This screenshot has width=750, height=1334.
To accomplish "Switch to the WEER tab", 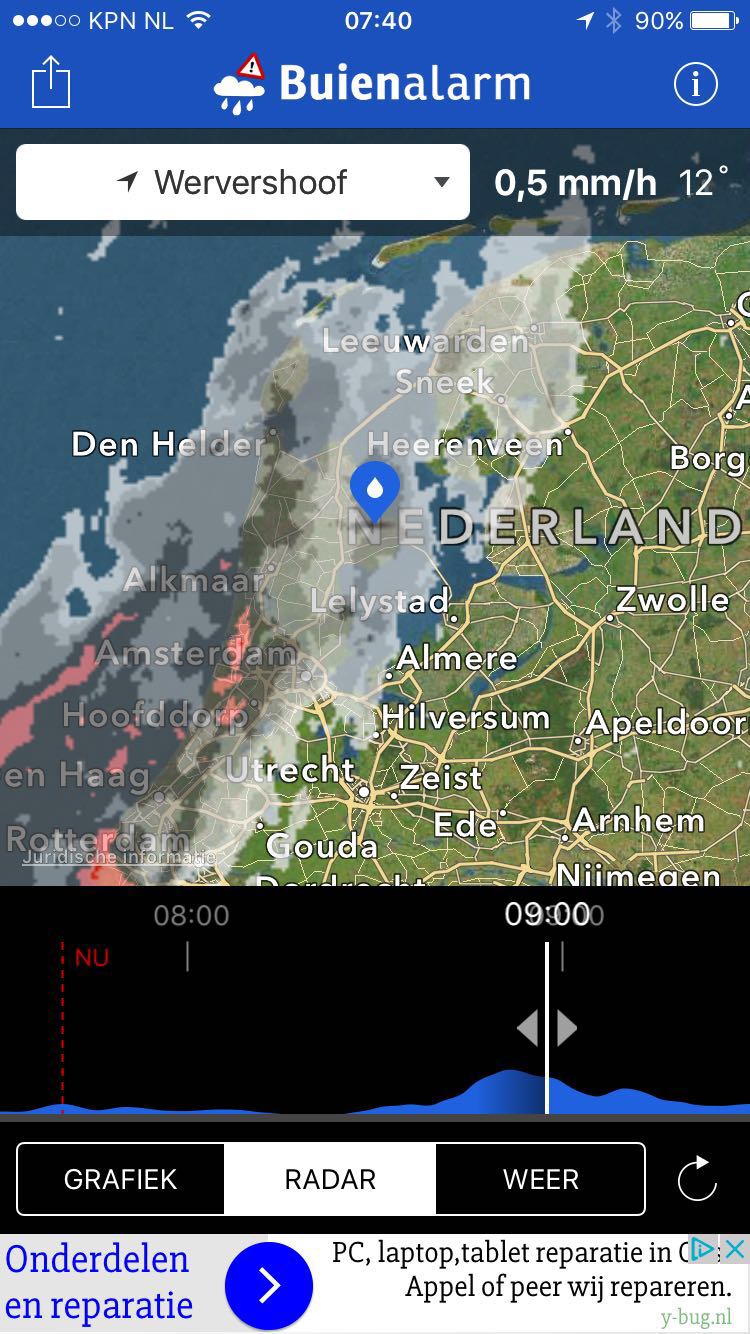I will point(540,1179).
